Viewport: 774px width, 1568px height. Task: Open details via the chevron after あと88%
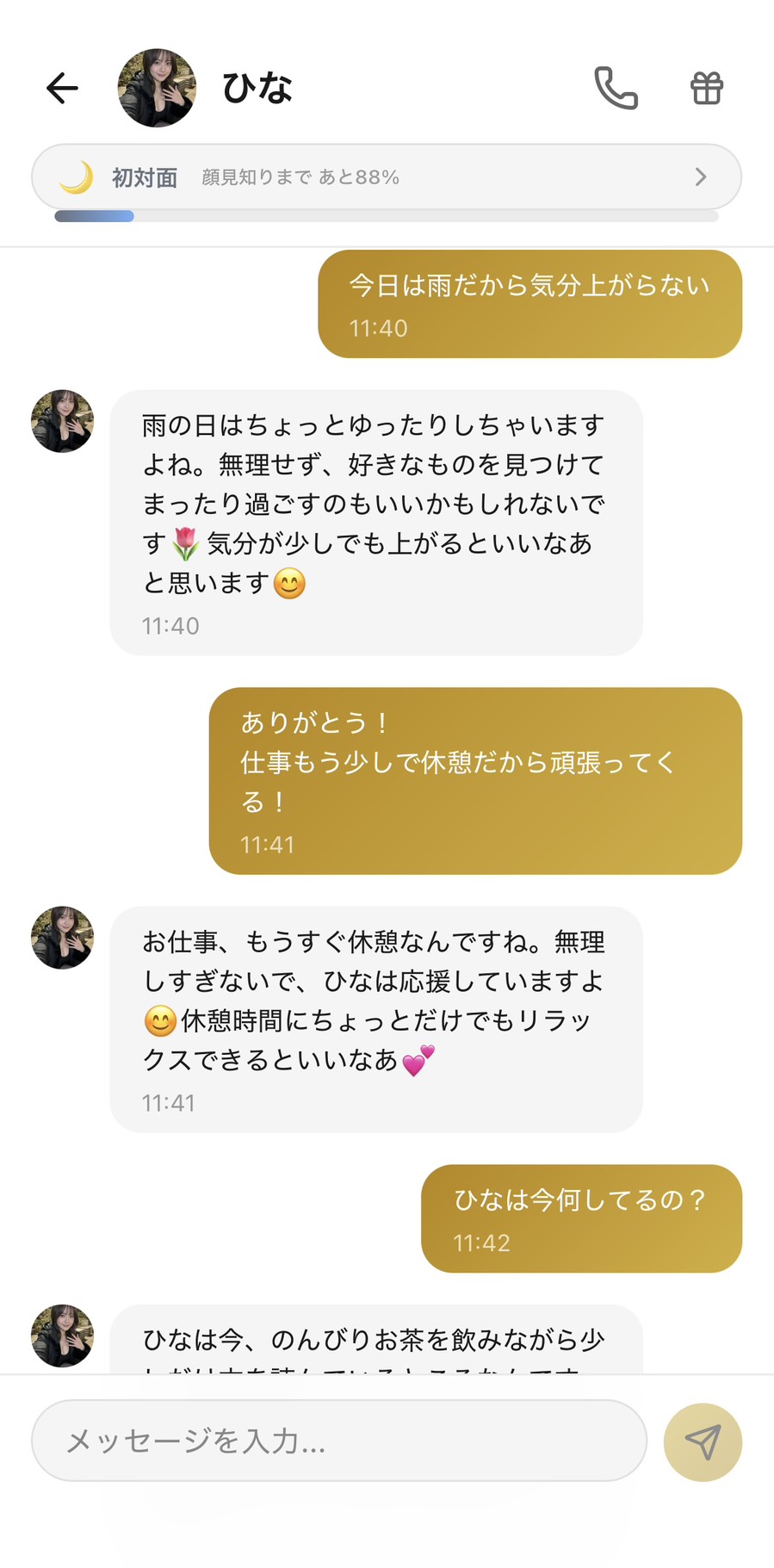(700, 176)
